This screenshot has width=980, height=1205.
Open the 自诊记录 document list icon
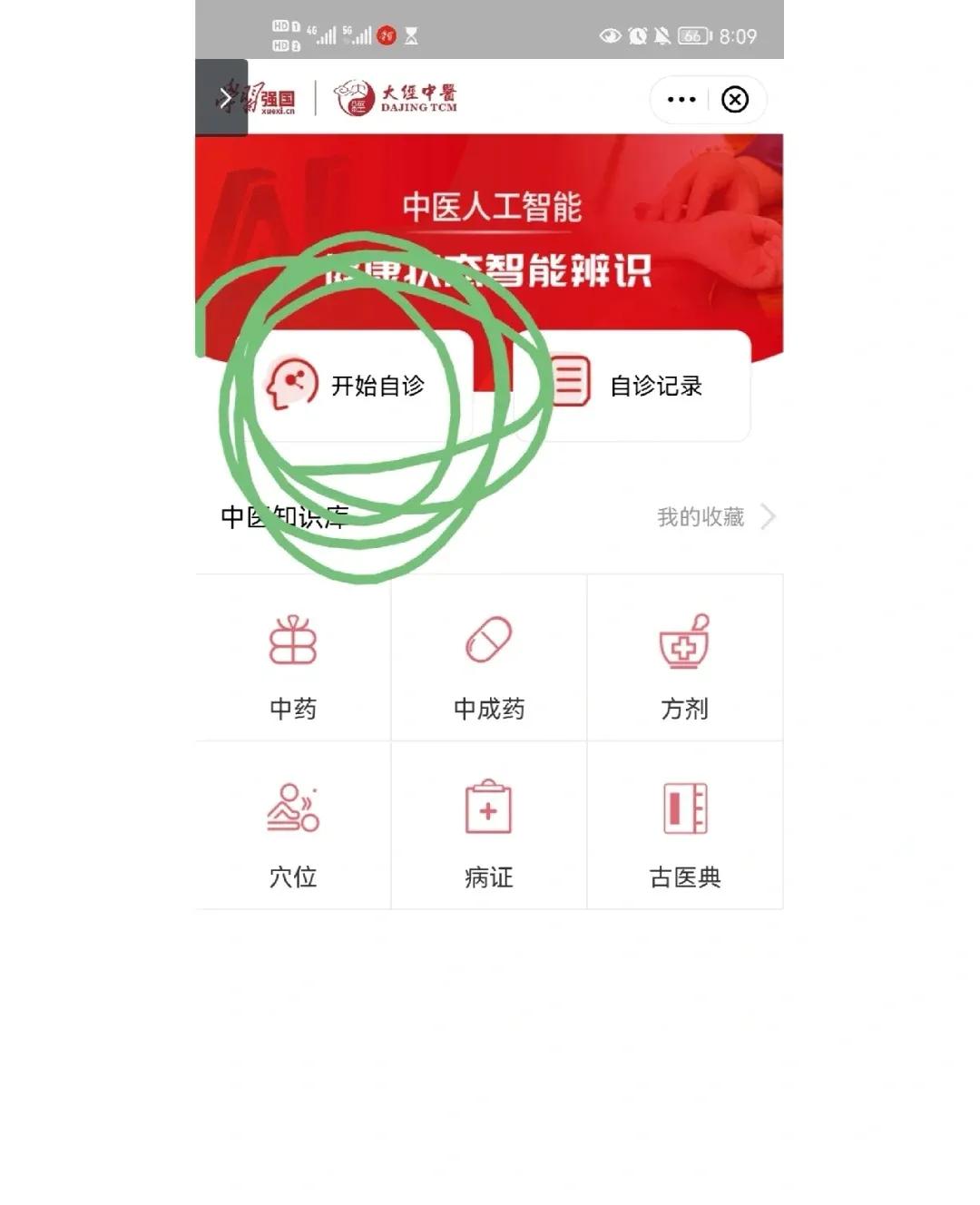pyautogui.click(x=573, y=384)
